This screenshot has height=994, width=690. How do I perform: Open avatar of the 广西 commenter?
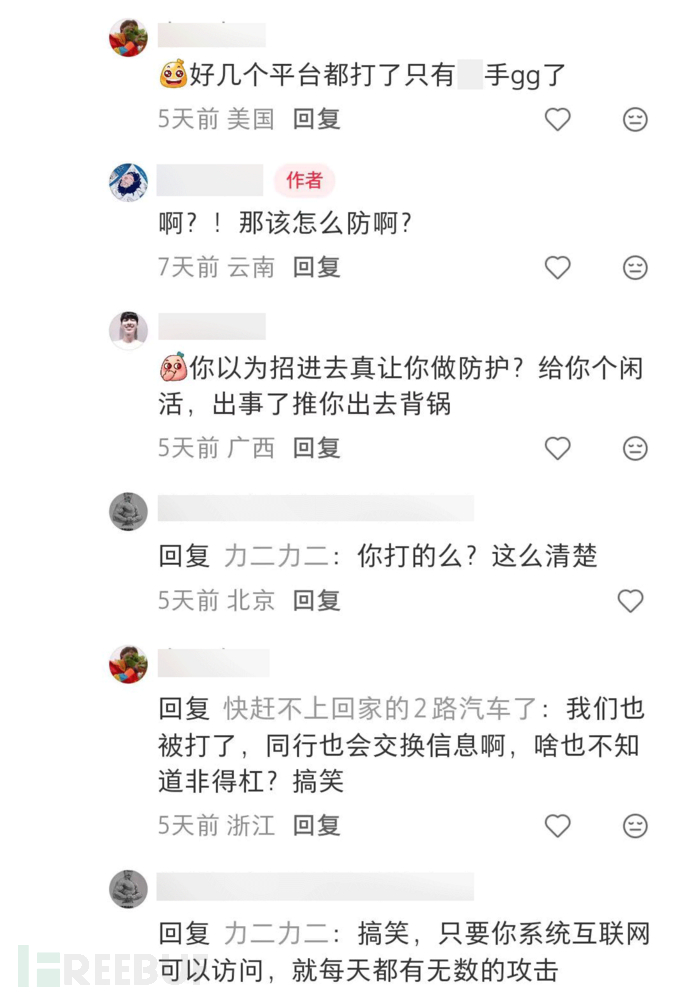pyautogui.click(x=128, y=331)
